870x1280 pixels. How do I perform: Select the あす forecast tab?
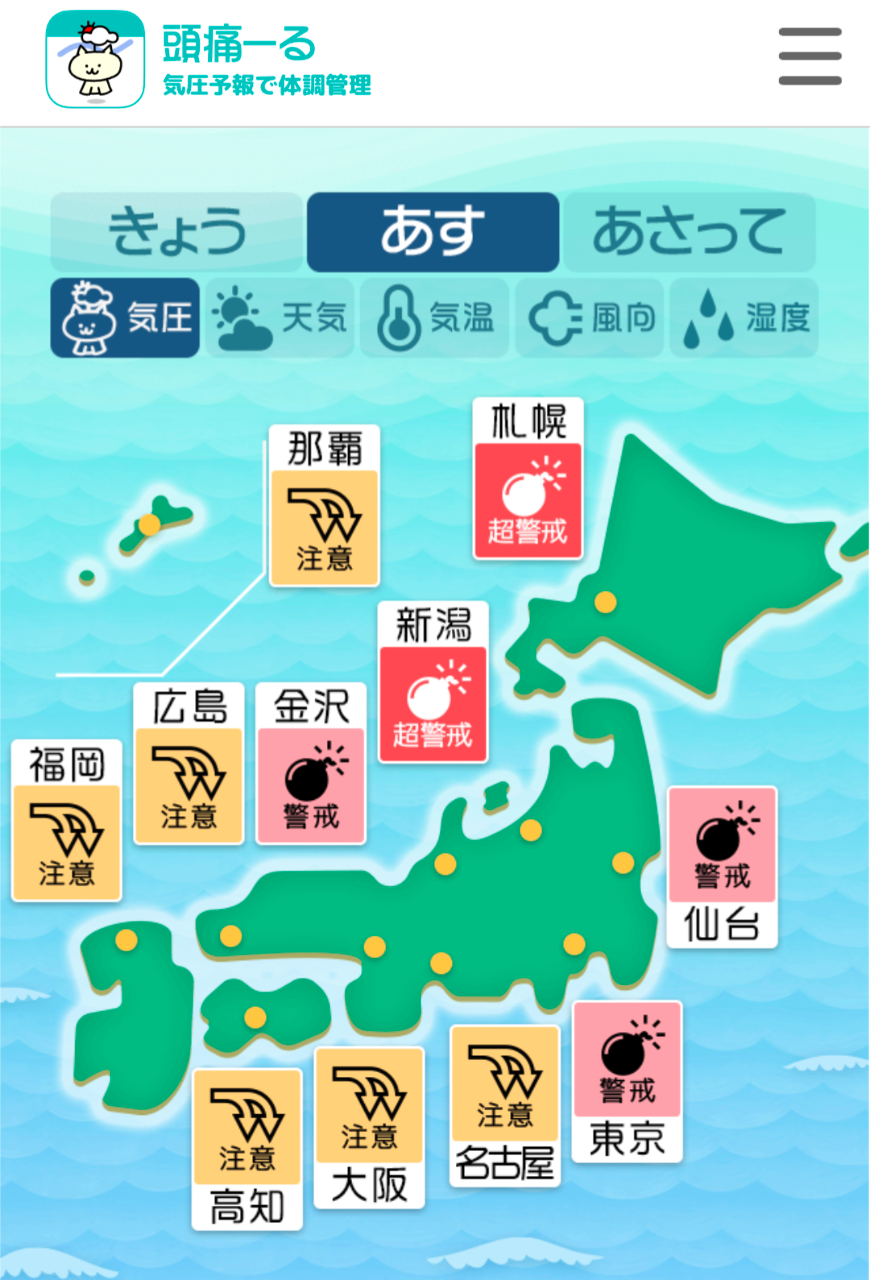click(433, 232)
